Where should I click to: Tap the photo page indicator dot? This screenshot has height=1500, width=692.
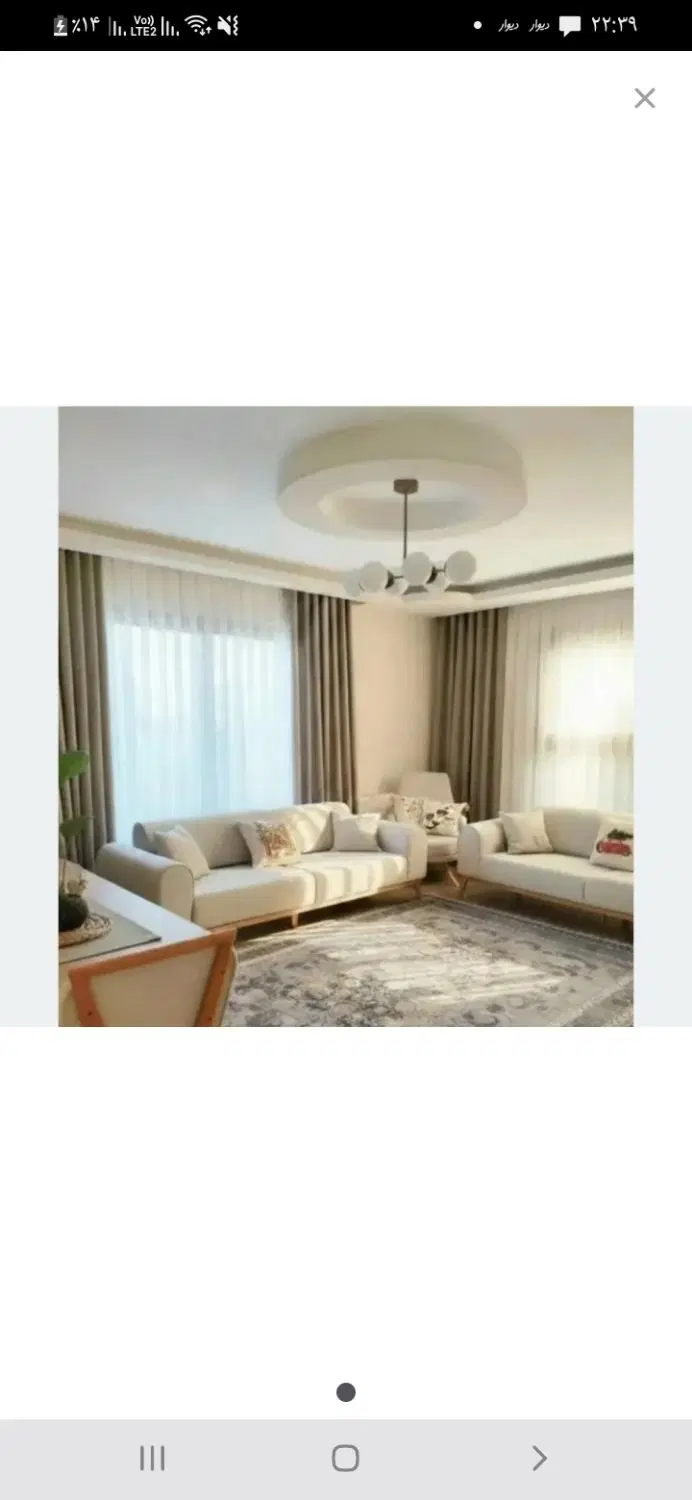pyautogui.click(x=346, y=1392)
